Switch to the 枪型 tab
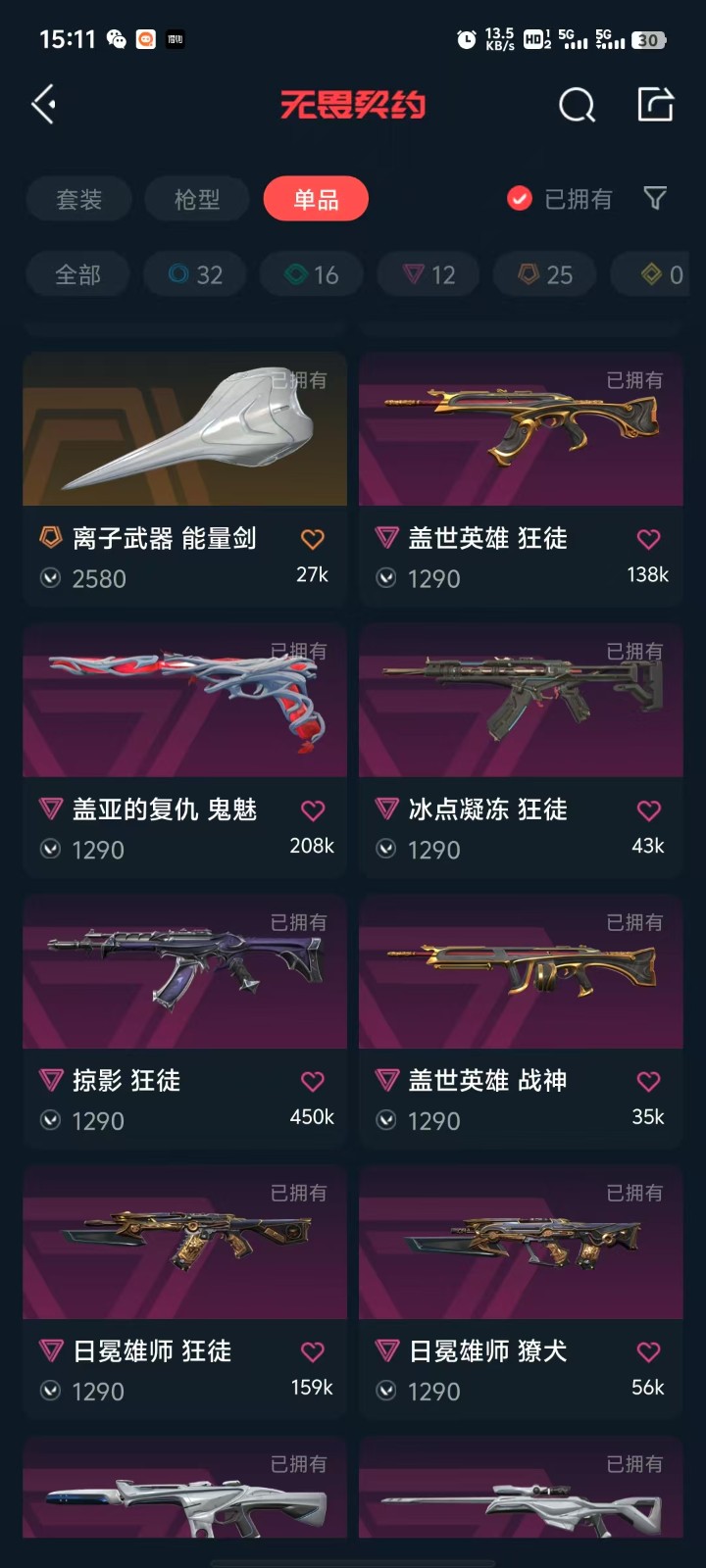Screen dimensions: 706x1568 pyautogui.click(x=197, y=199)
